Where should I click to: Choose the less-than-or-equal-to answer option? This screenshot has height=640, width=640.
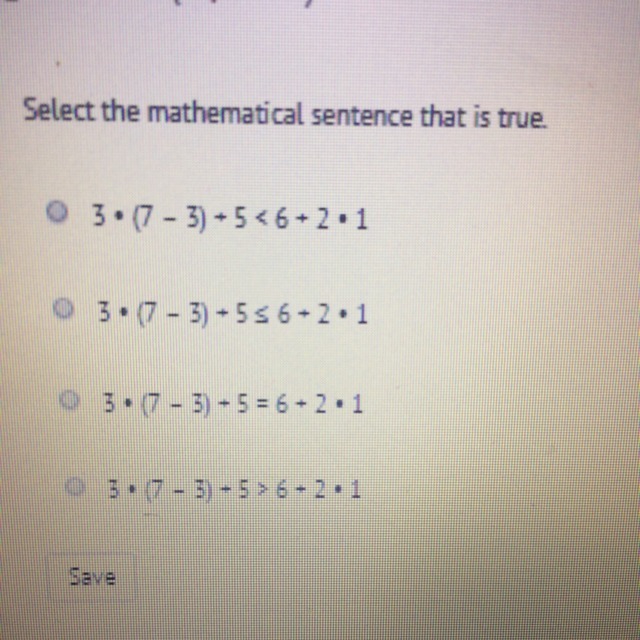[62, 309]
